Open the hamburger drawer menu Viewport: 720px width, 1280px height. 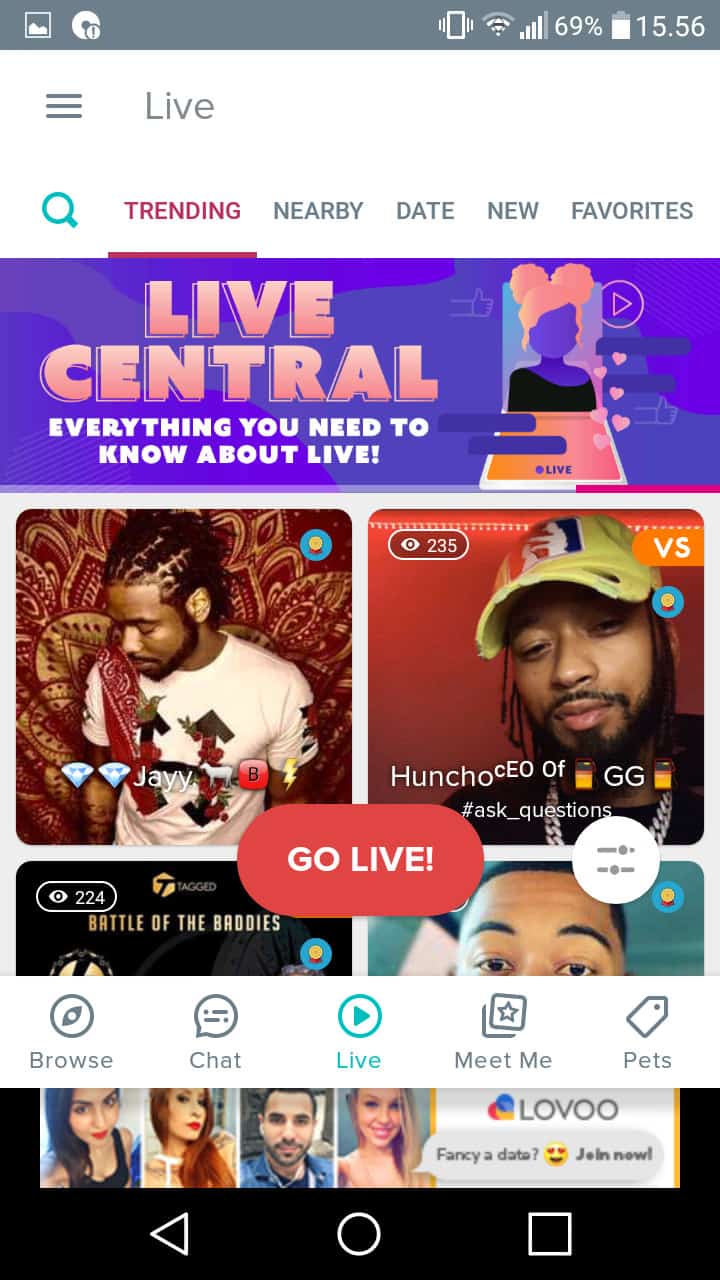tap(64, 106)
